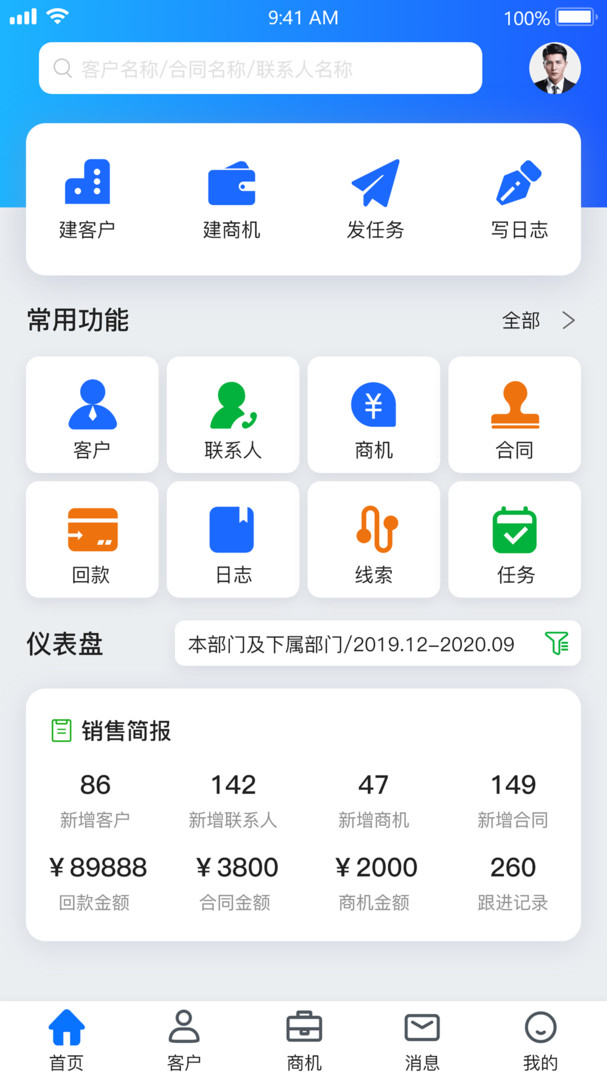Open the 回款 function tile
607x1080 pixels.
click(x=92, y=540)
